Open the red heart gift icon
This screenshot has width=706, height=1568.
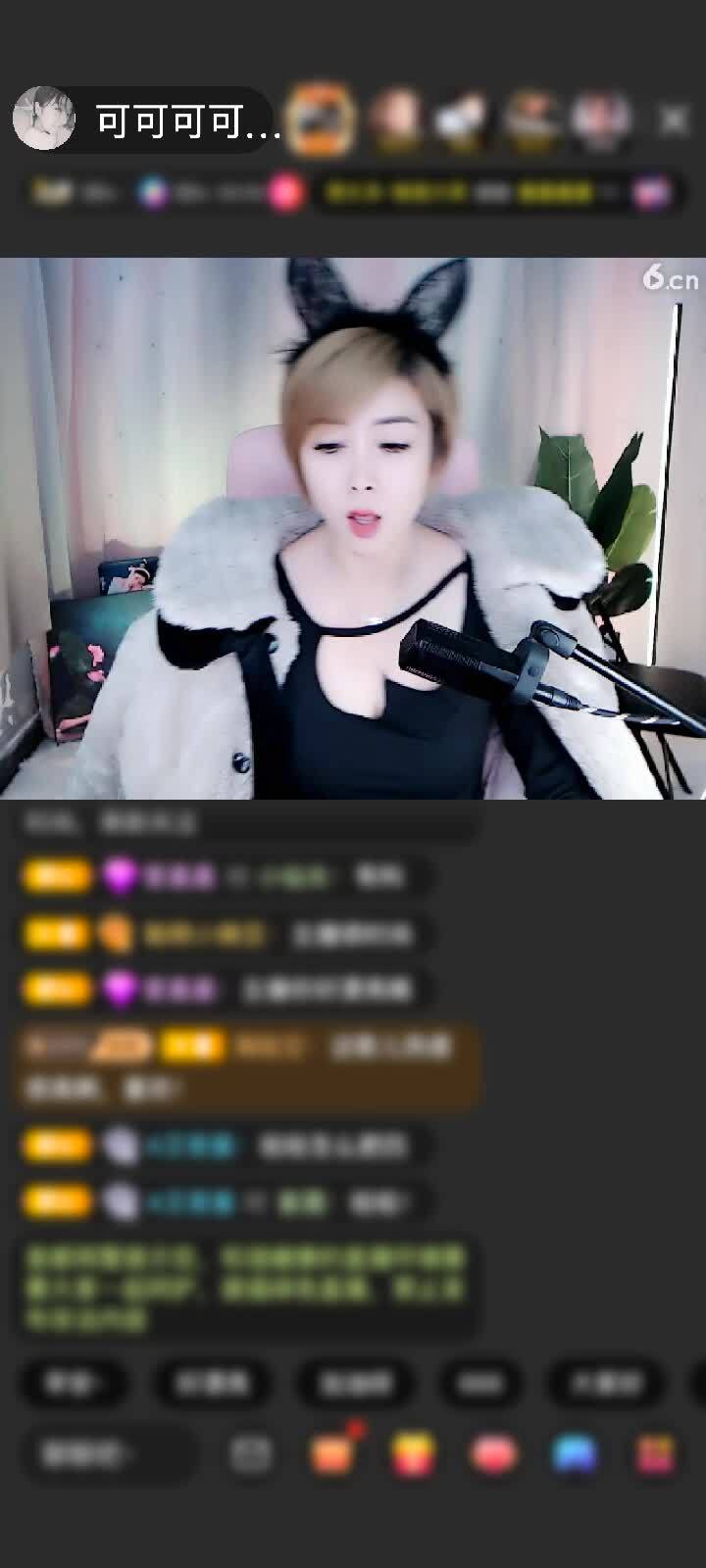point(493,1454)
